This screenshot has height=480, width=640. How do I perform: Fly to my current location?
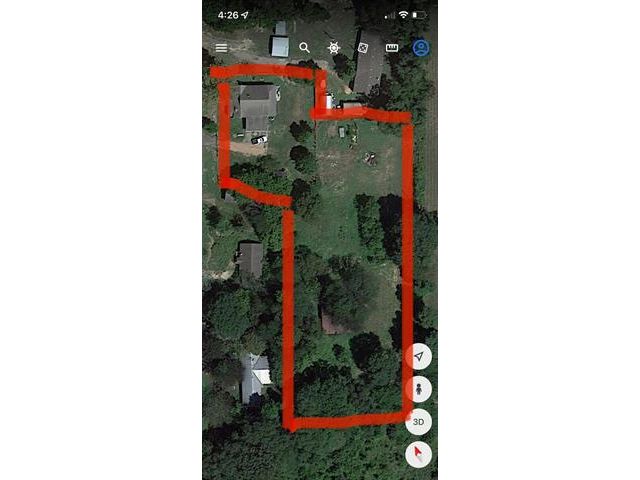(421, 356)
